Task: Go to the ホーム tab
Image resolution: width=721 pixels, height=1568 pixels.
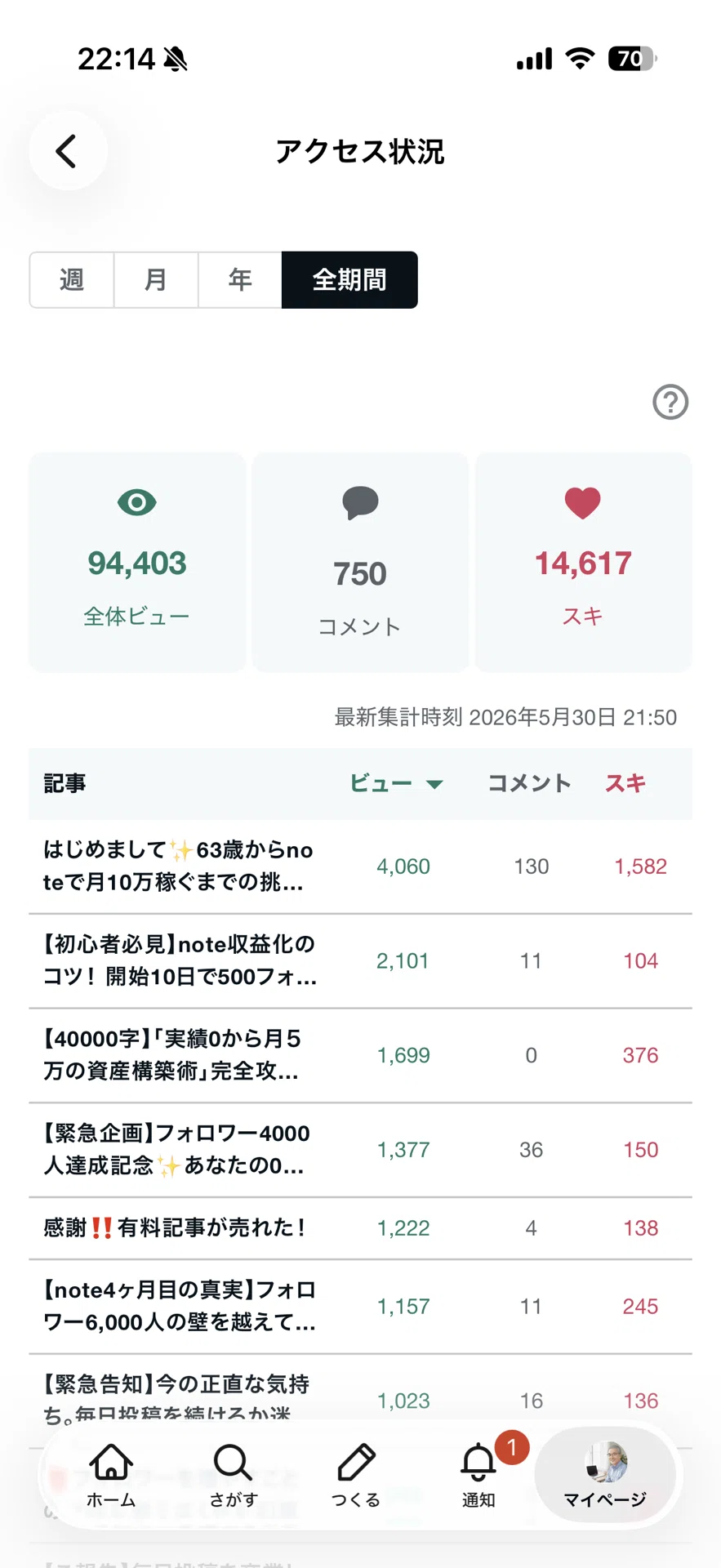Action: [111, 1476]
